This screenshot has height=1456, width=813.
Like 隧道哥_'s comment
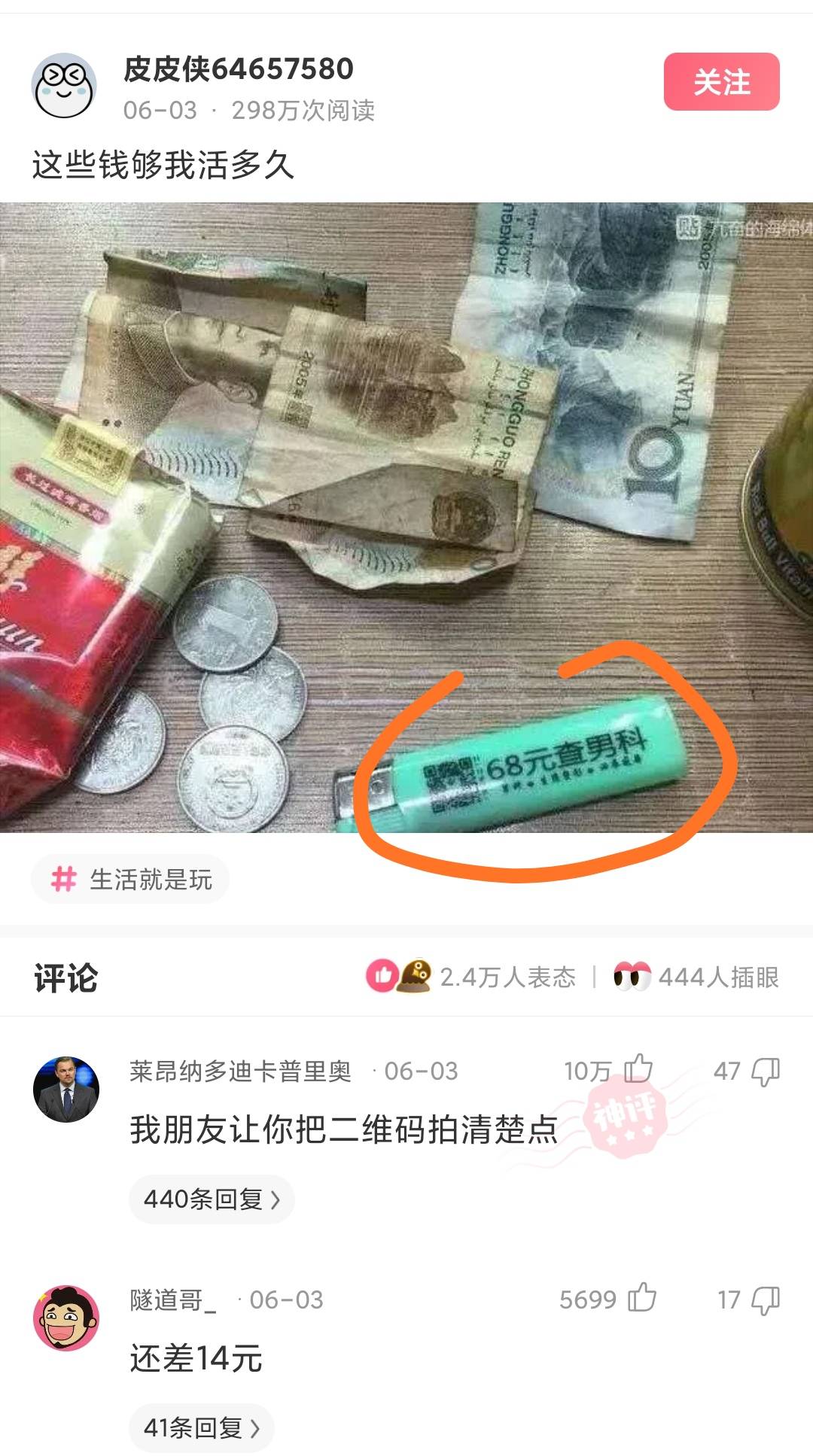click(641, 1299)
